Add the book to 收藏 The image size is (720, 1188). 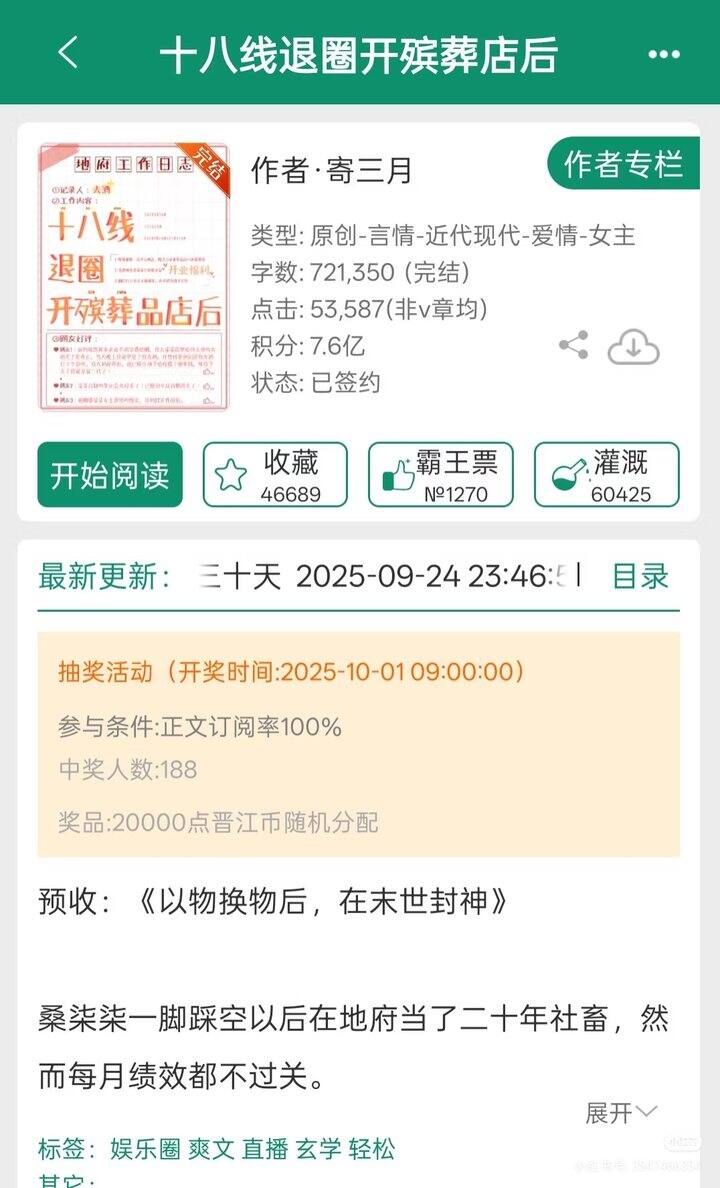coord(275,475)
